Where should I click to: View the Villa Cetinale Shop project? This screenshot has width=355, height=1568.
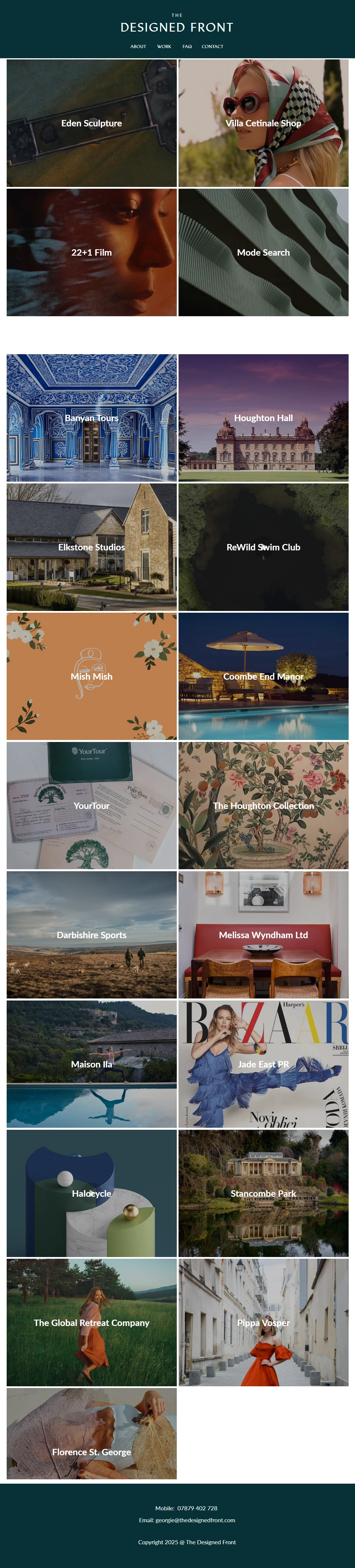263,123
